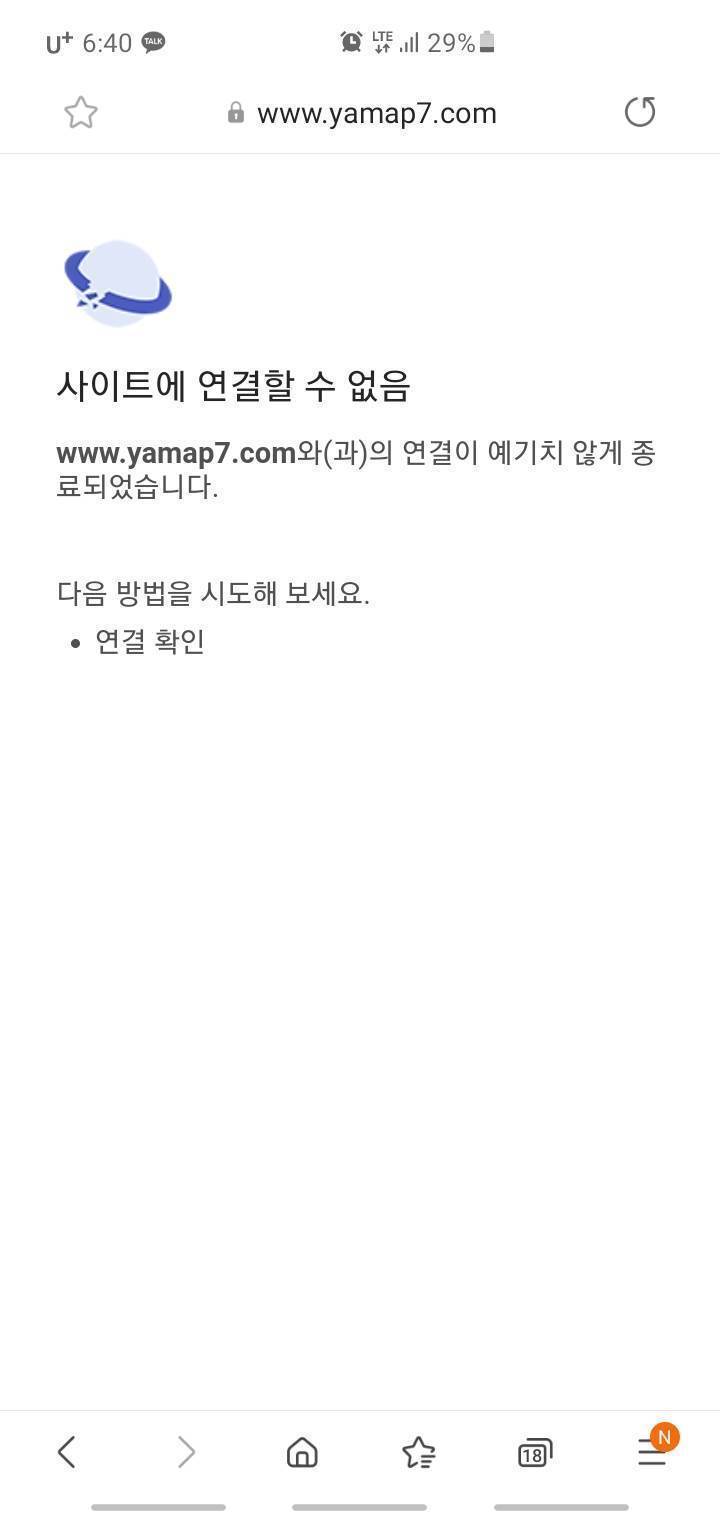This screenshot has width=720, height=1520.
Task: Go back to the previous page
Action: (x=67, y=1452)
